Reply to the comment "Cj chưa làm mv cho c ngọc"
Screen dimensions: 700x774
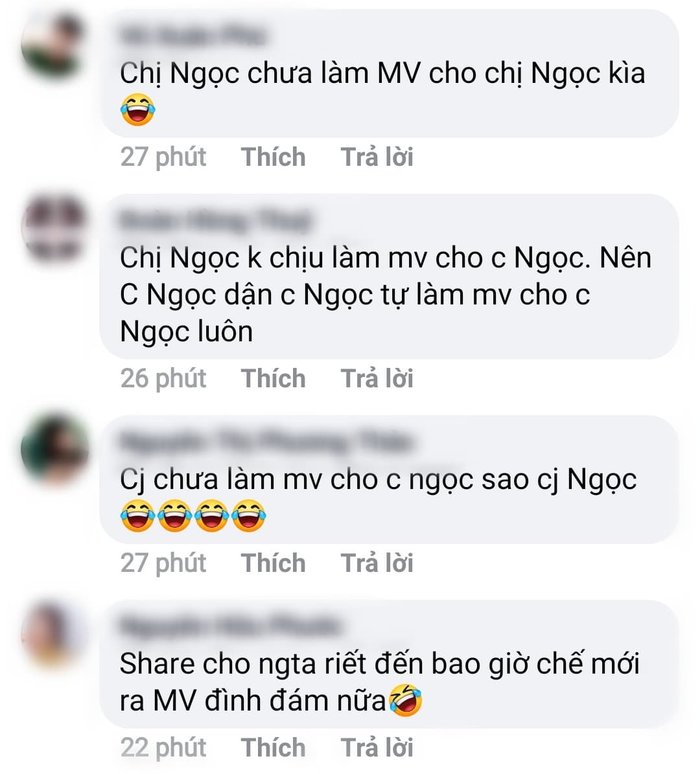pyautogui.click(x=376, y=563)
